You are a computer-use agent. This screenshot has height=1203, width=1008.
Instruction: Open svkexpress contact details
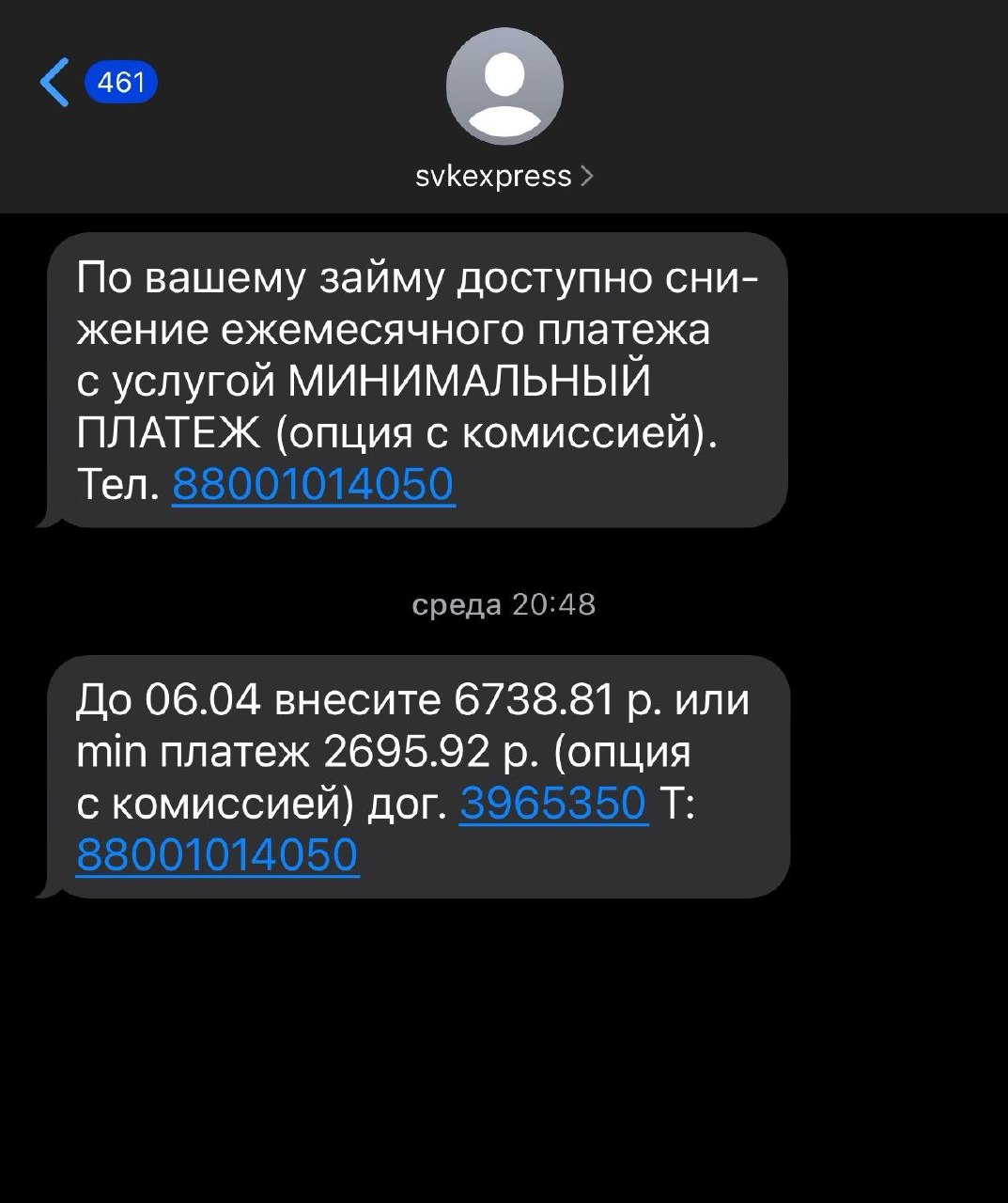pyautogui.click(x=504, y=176)
